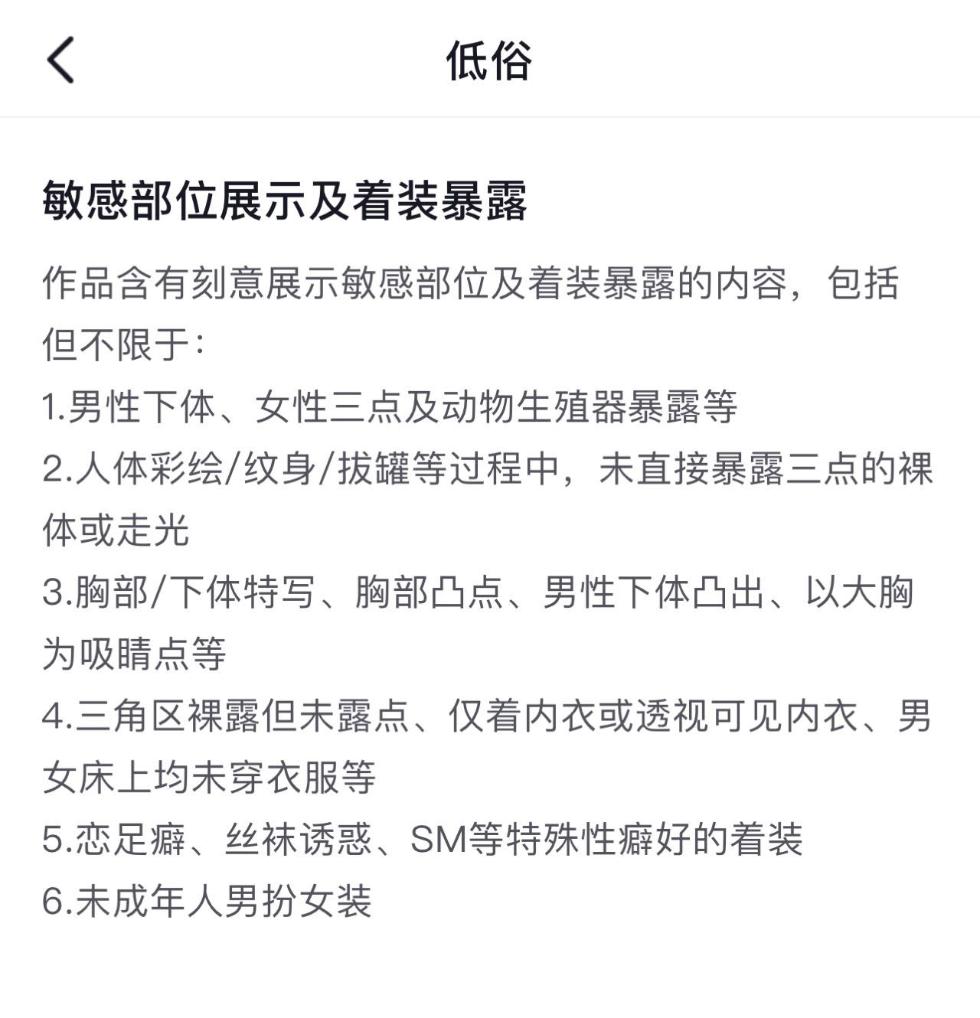Click the text 体或走光 on rule 2
Viewport: 980px width, 1018px height.
(110, 532)
